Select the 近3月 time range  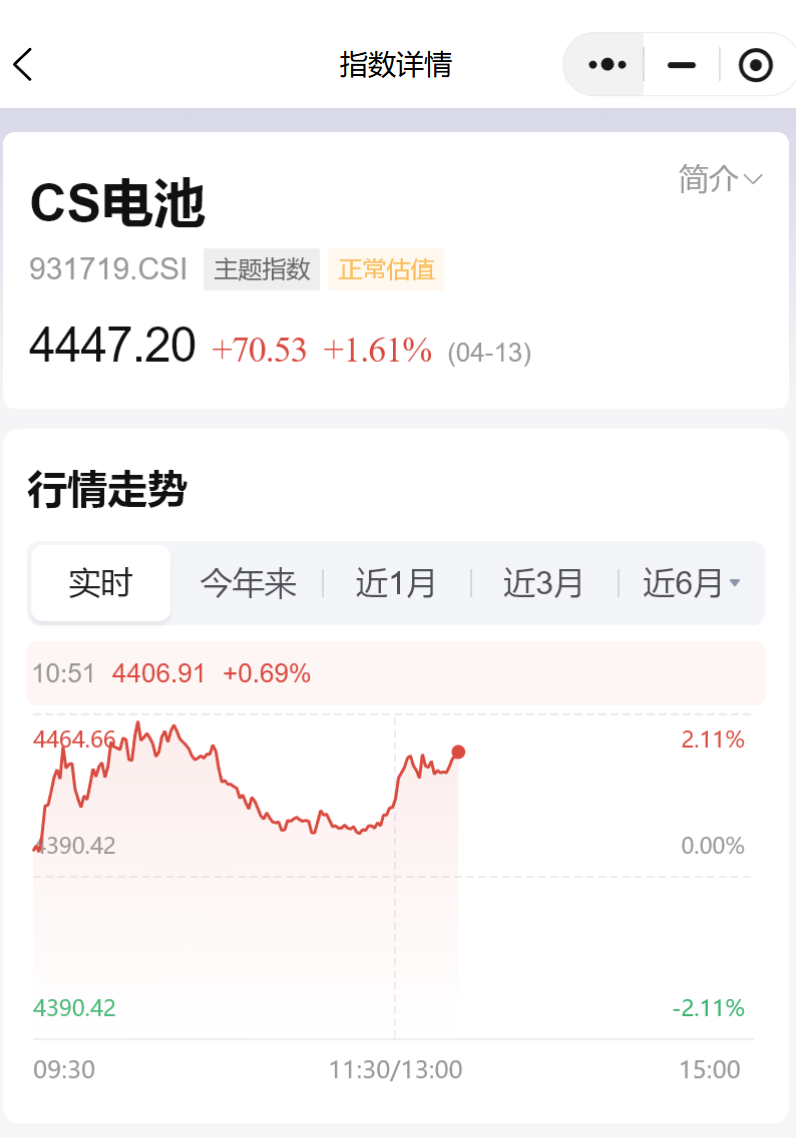click(543, 583)
